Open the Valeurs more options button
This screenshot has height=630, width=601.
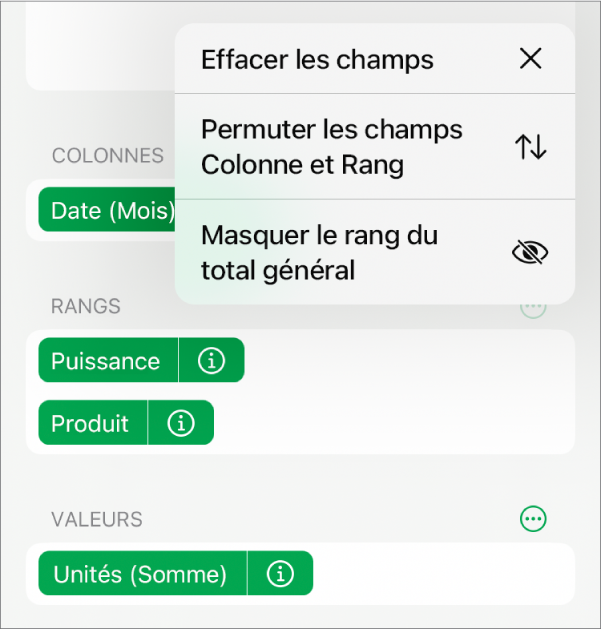coord(534,518)
